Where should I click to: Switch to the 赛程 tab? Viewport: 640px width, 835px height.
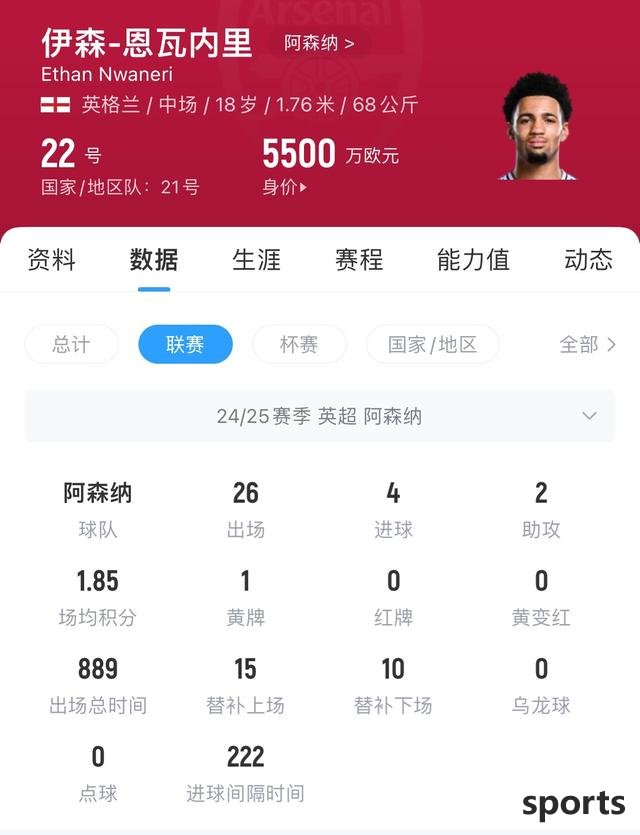[359, 260]
